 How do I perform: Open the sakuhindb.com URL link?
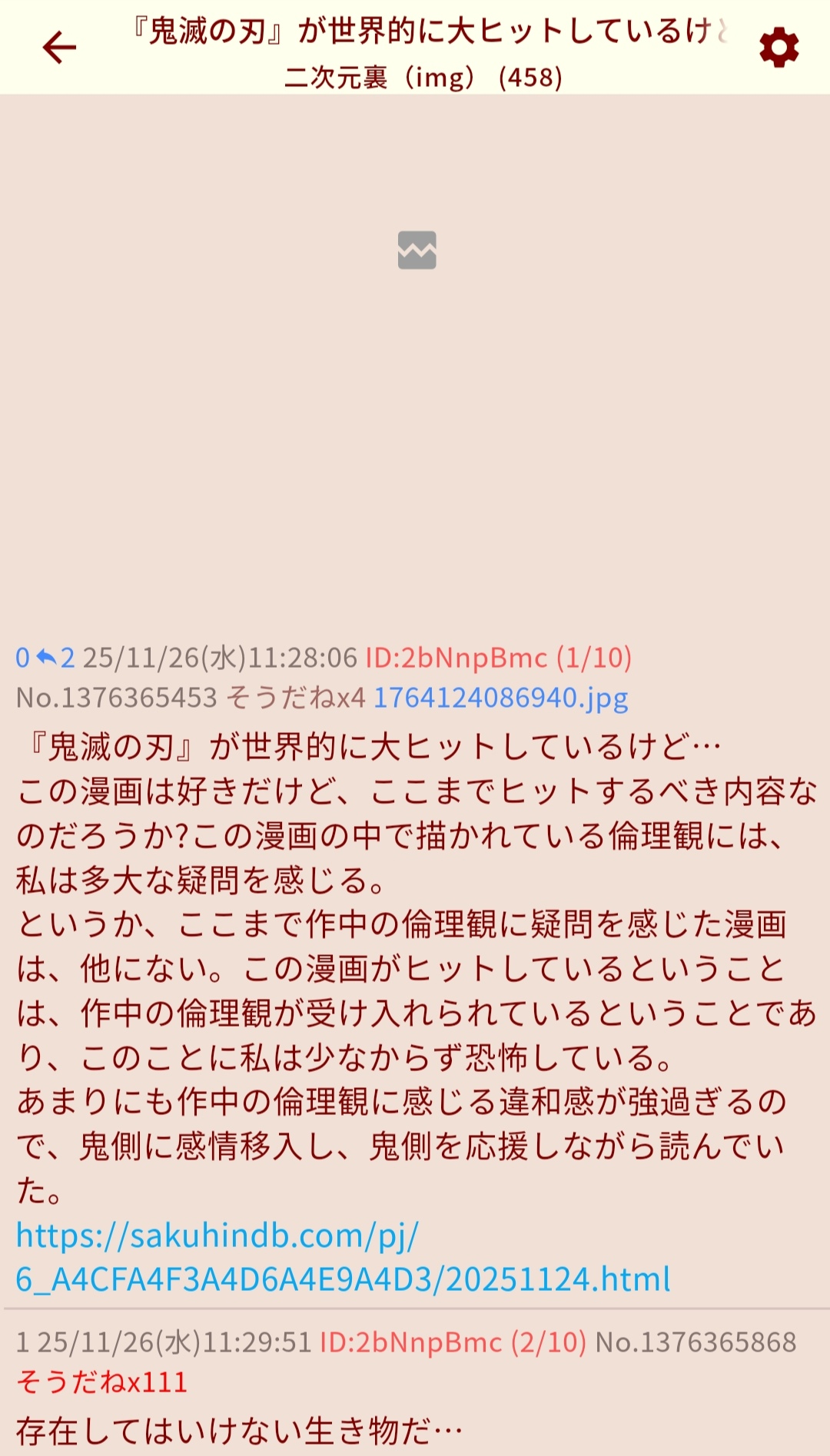click(x=343, y=1257)
